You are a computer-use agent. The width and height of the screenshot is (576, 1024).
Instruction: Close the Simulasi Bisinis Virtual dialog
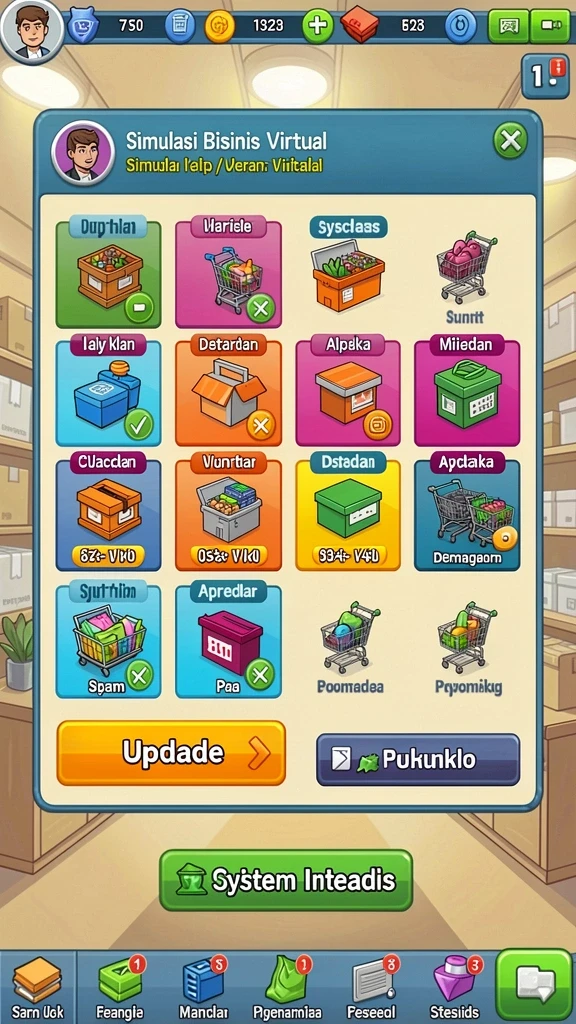point(510,140)
